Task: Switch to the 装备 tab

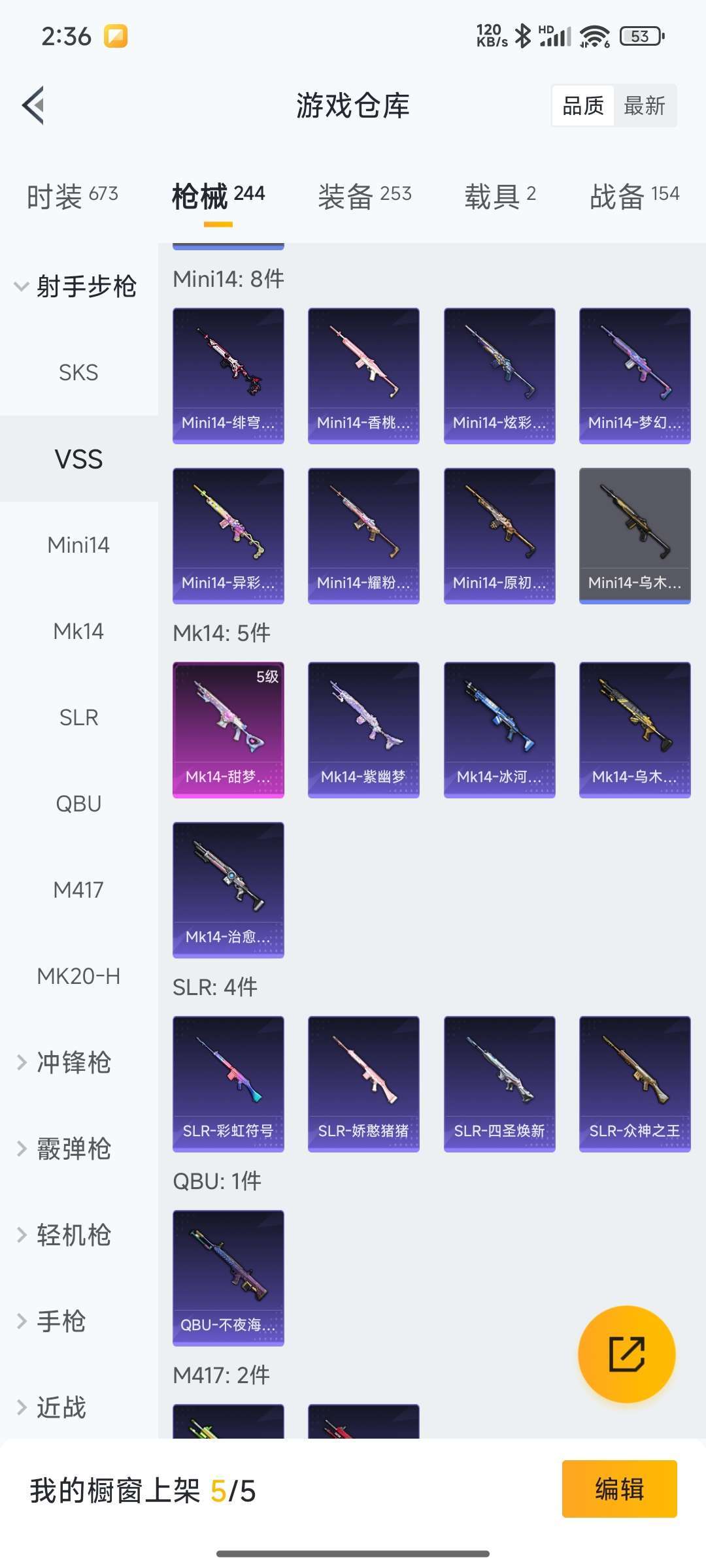Action: pyautogui.click(x=365, y=195)
